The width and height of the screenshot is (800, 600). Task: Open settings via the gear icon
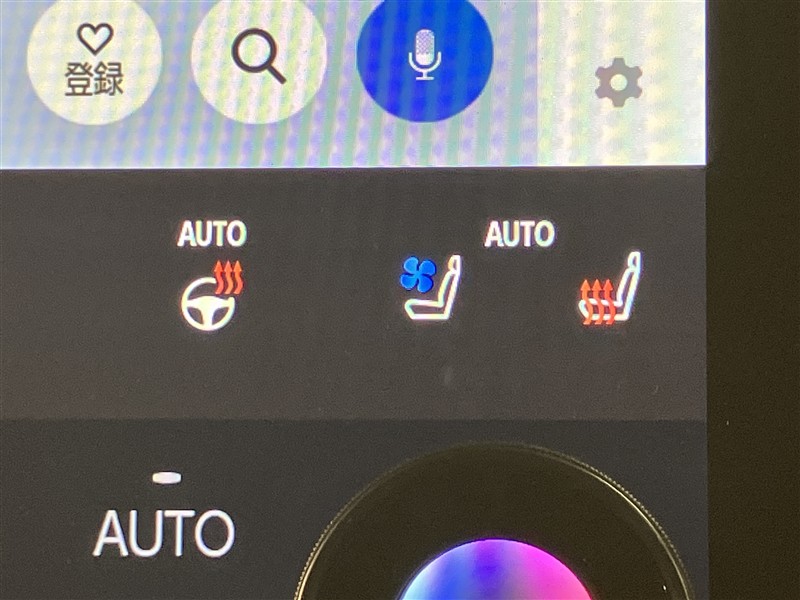[x=618, y=82]
